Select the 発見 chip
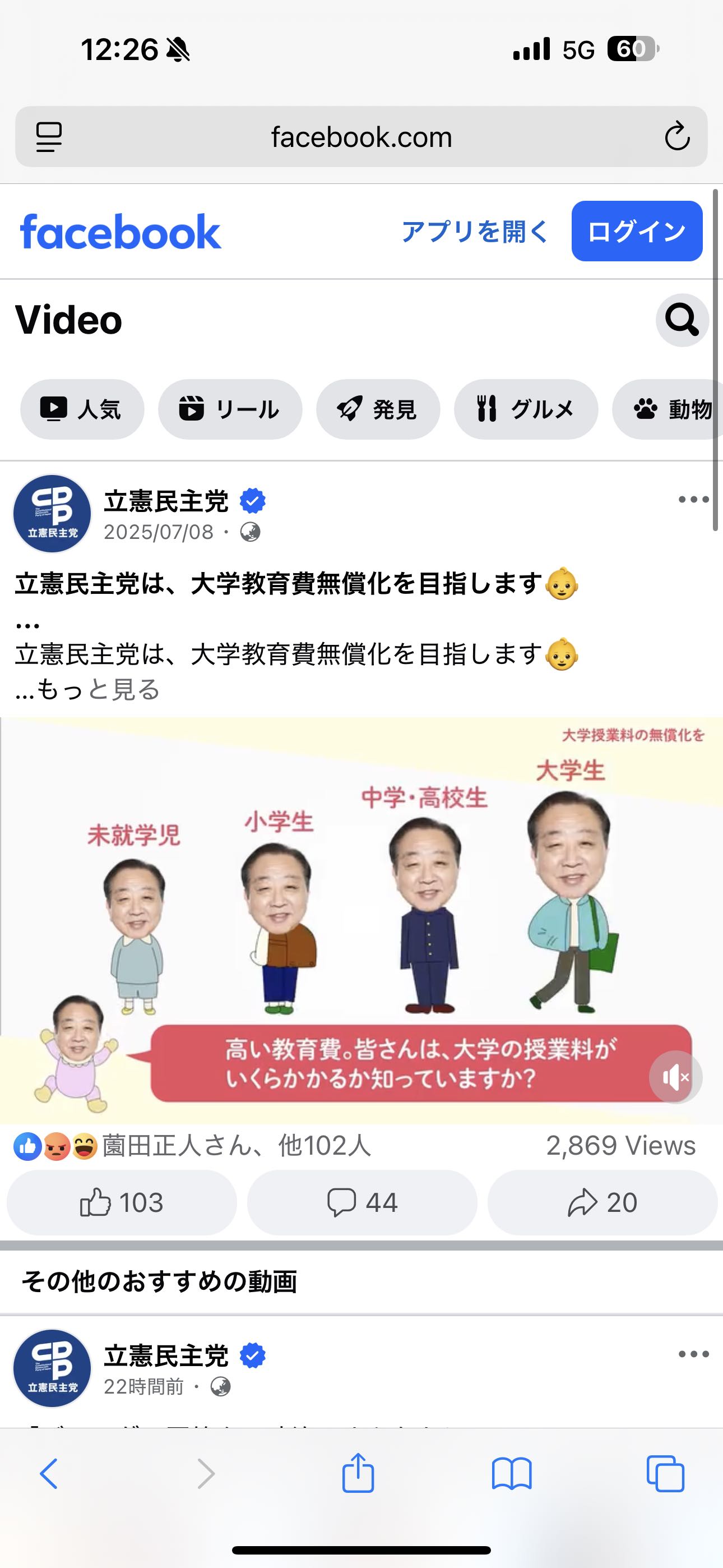This screenshot has height=1568, width=723. click(378, 409)
